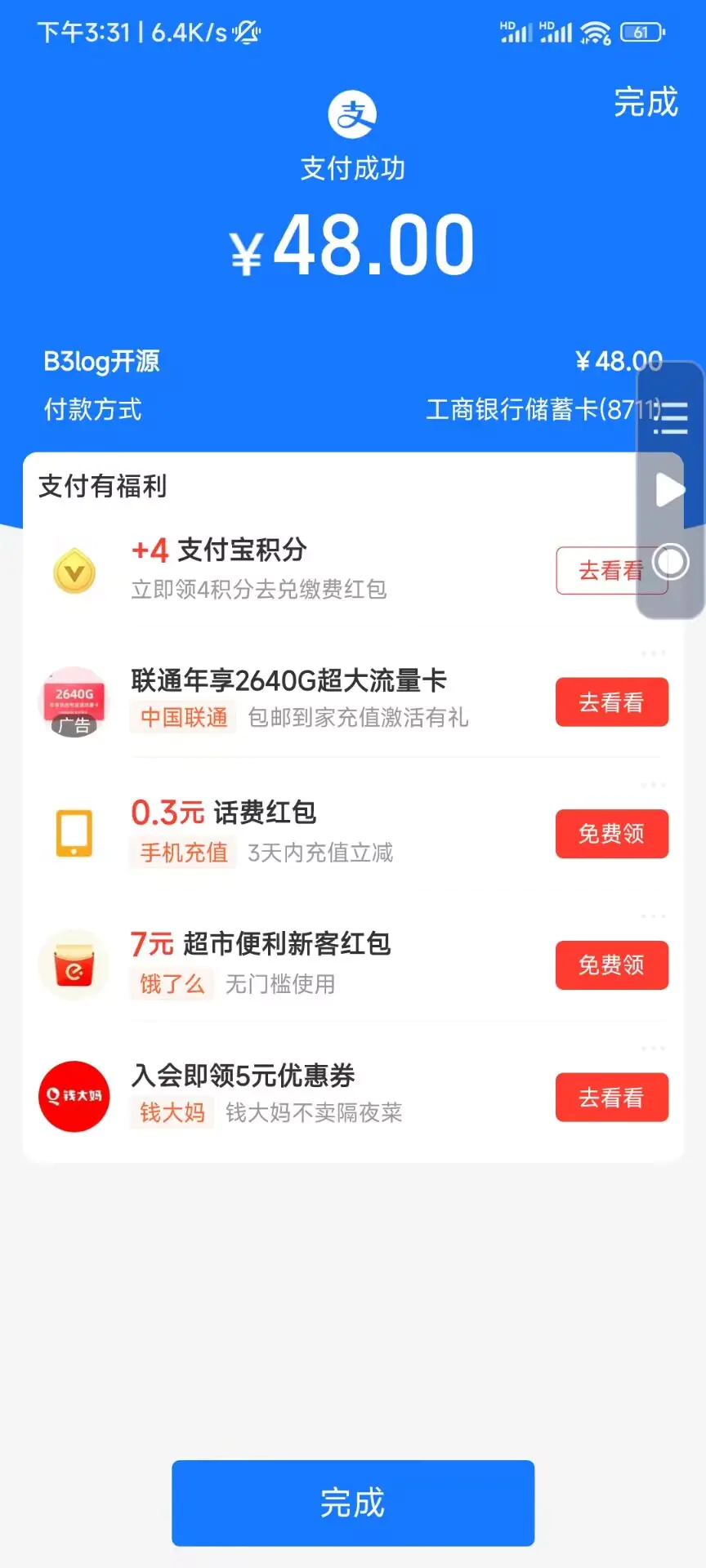Click the Ele.me red packet icon
Screen dimensions: 706x1568
74,964
